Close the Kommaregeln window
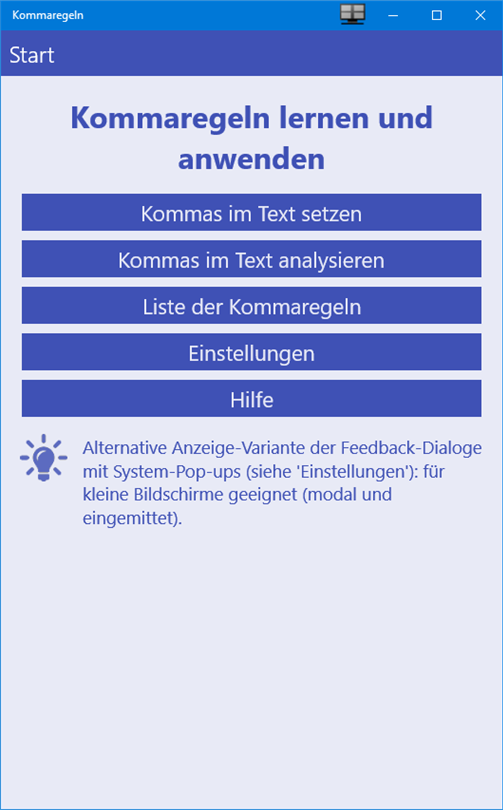This screenshot has width=503, height=810. coord(480,15)
